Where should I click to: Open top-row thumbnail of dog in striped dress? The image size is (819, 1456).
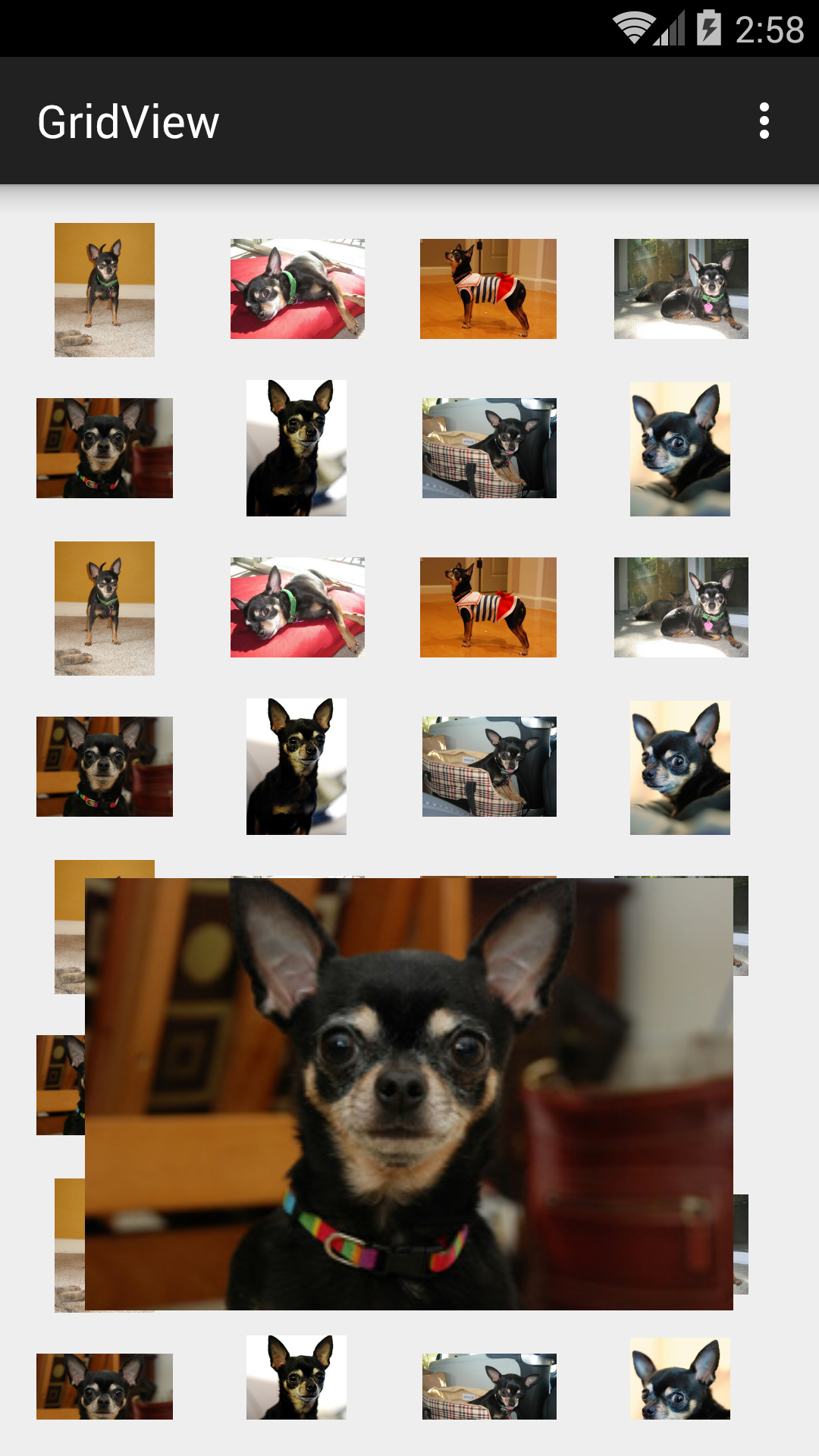(x=488, y=289)
